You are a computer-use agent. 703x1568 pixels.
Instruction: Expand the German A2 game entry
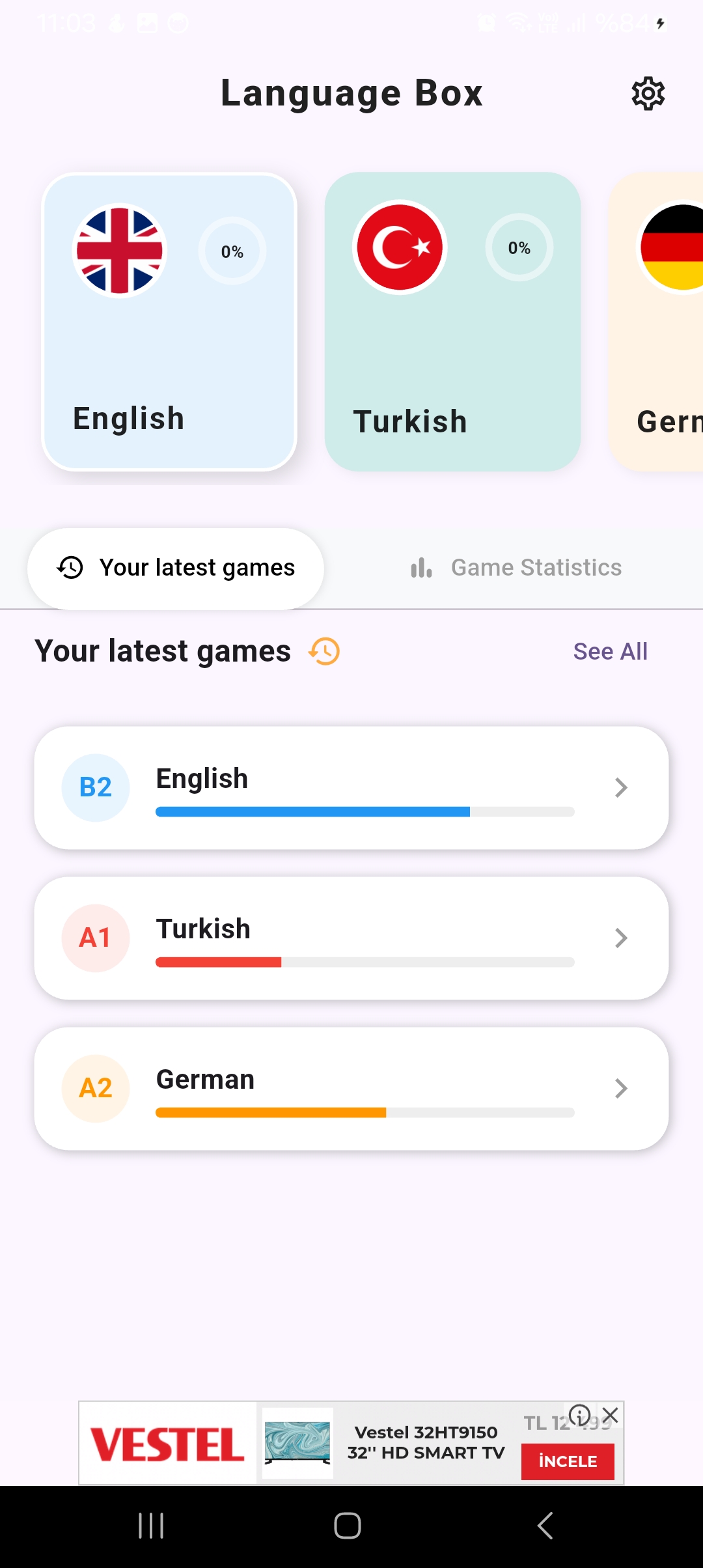tap(621, 1088)
